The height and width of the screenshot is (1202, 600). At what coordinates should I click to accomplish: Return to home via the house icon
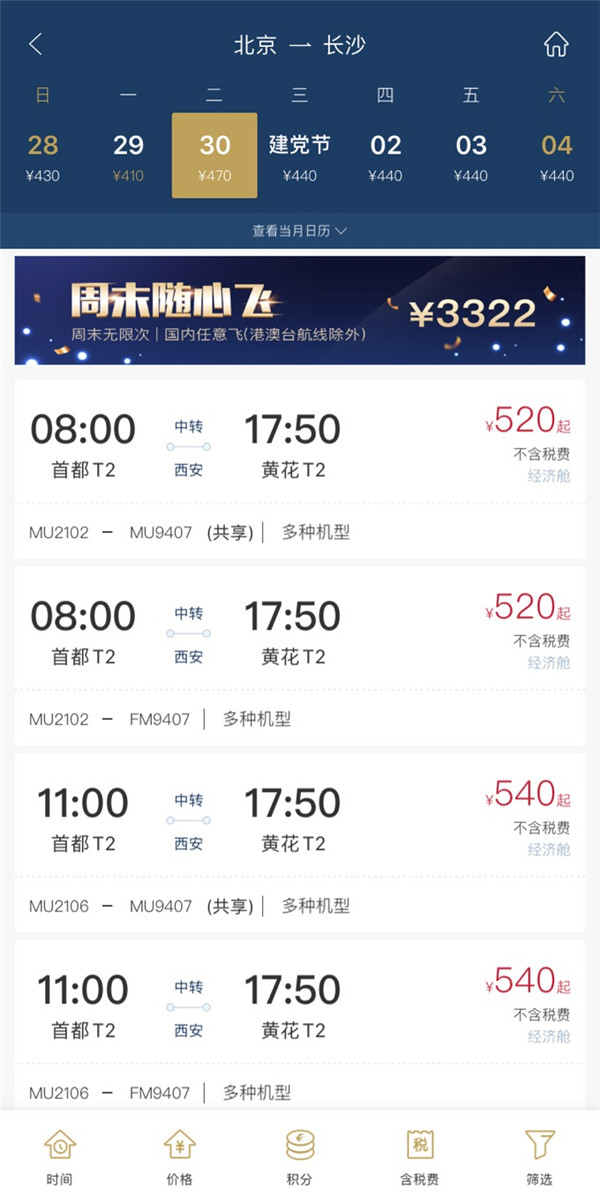(x=556, y=45)
